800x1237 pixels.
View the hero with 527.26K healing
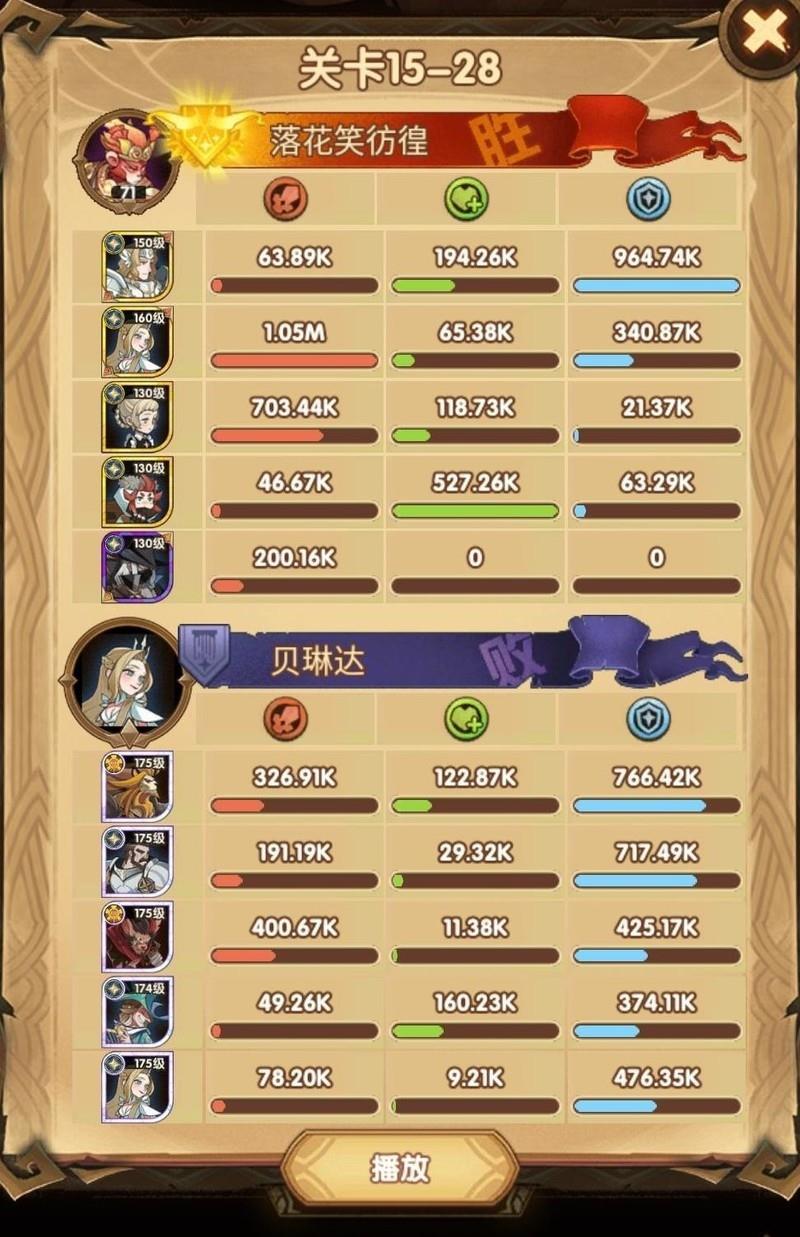137,492
